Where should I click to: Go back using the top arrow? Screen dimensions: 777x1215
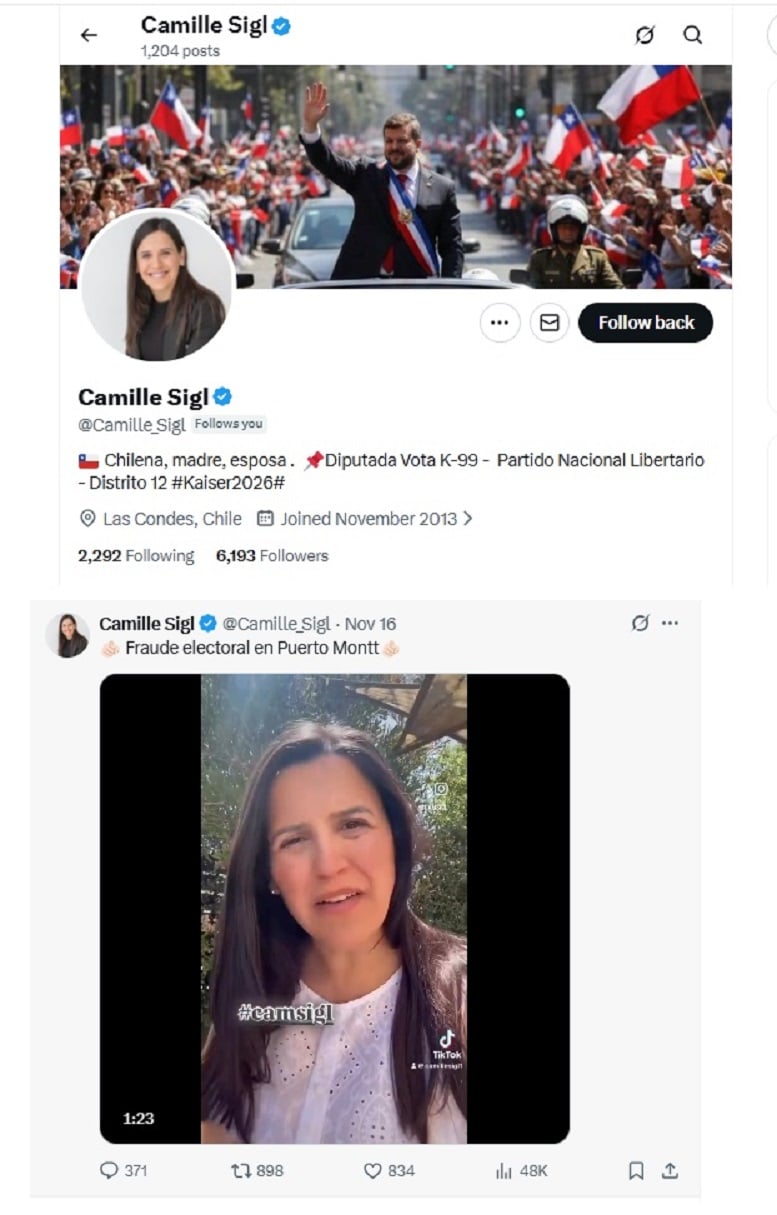coord(89,35)
